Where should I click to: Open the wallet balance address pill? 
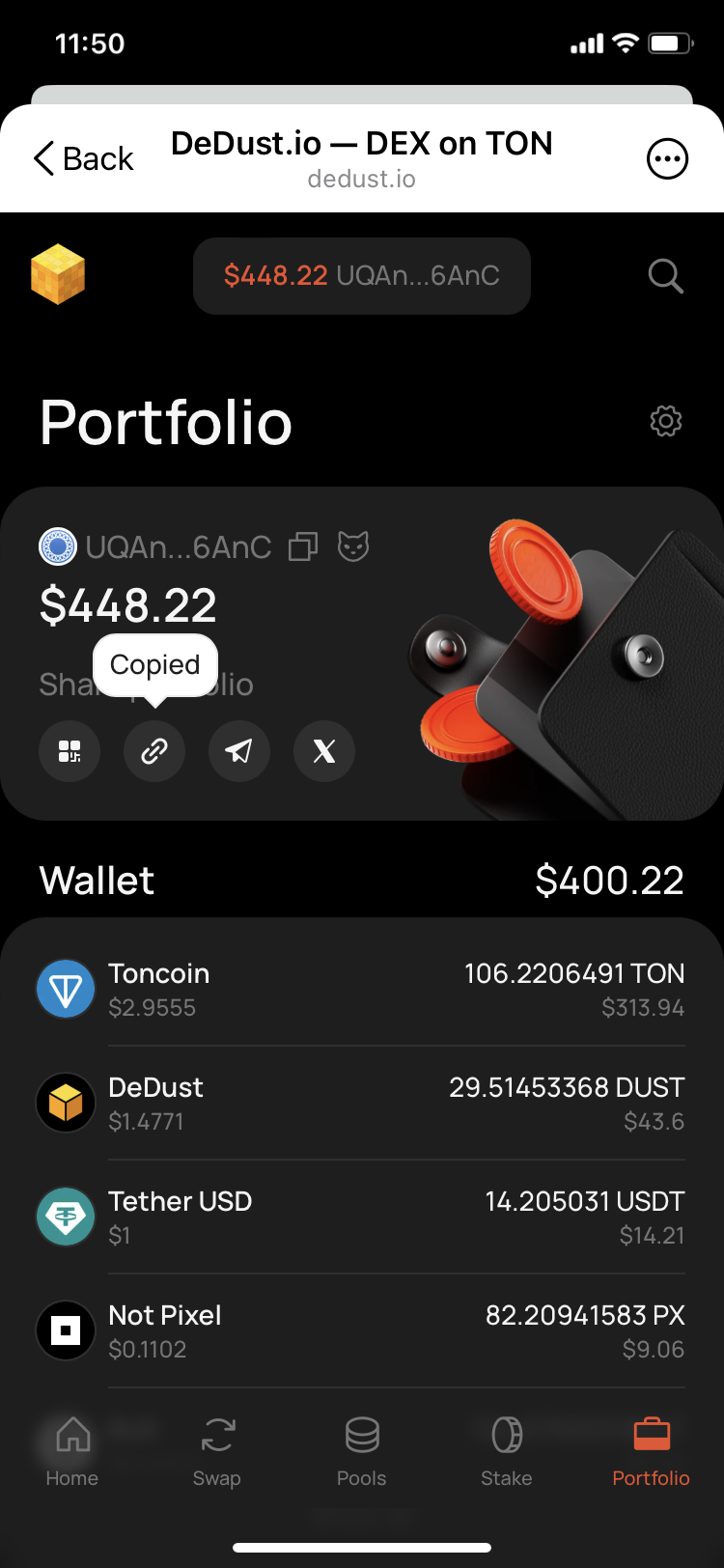click(361, 276)
